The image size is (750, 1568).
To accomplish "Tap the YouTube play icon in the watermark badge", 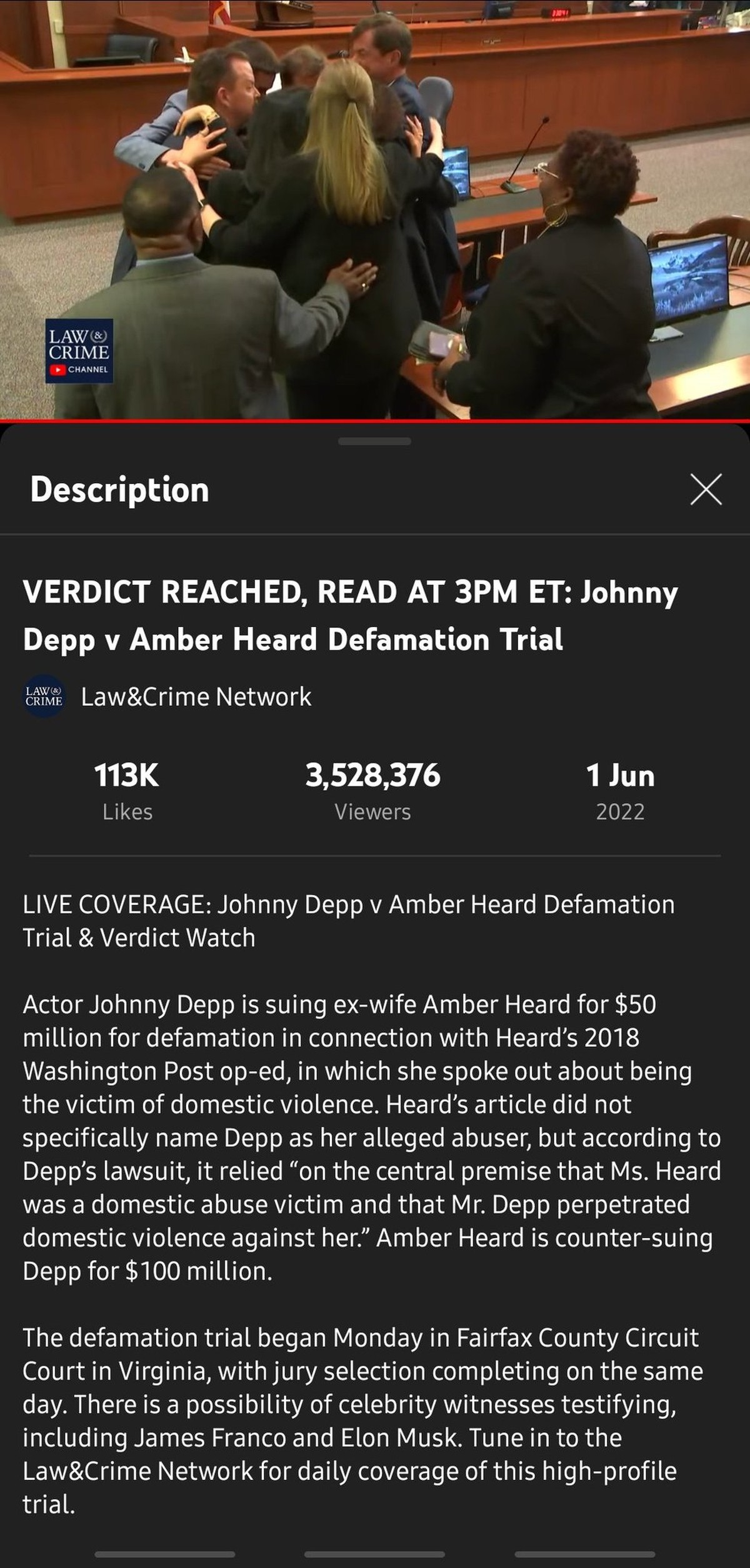I will coord(58,368).
